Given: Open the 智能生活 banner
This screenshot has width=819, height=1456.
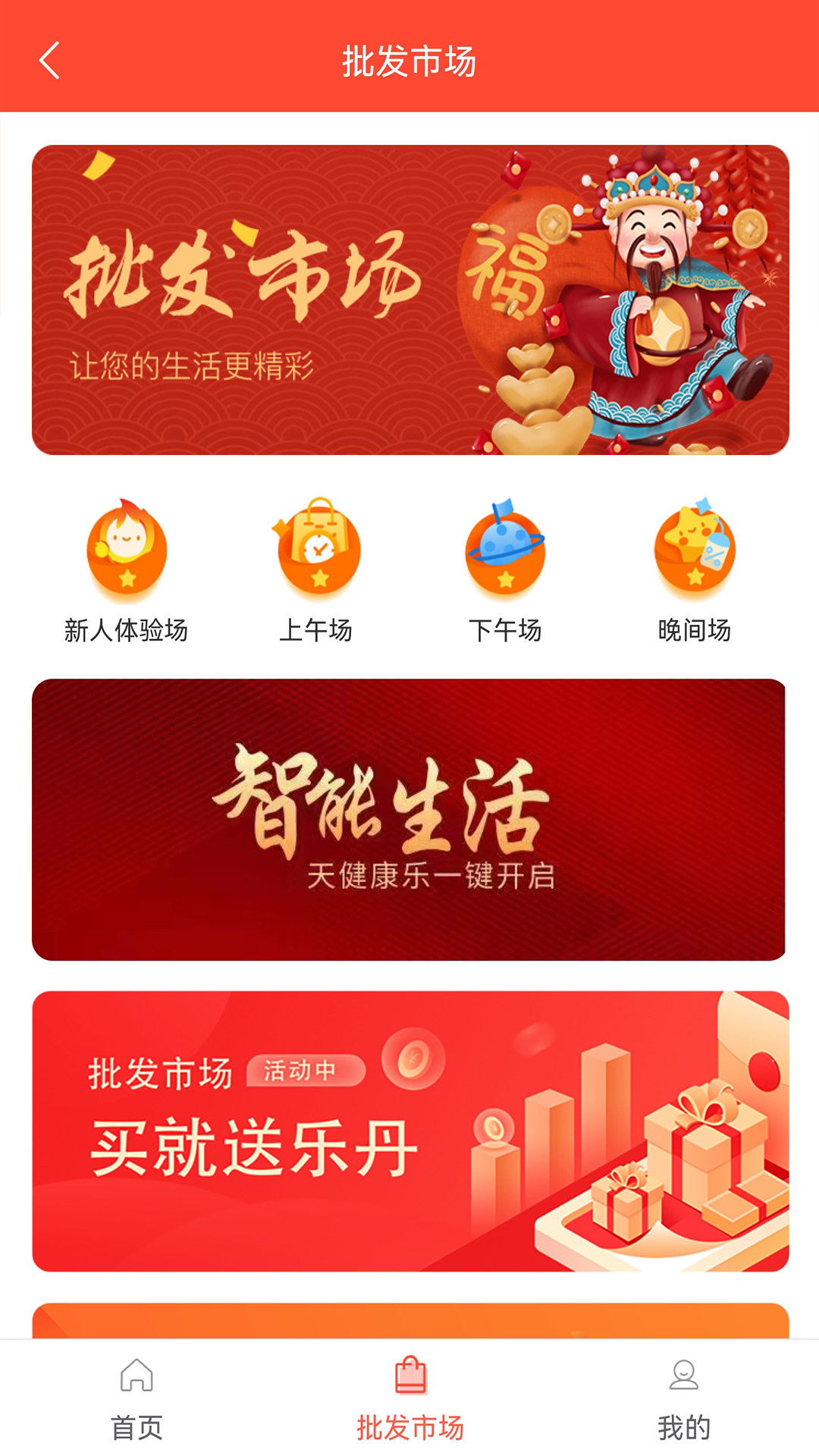Looking at the screenshot, I should click(409, 819).
